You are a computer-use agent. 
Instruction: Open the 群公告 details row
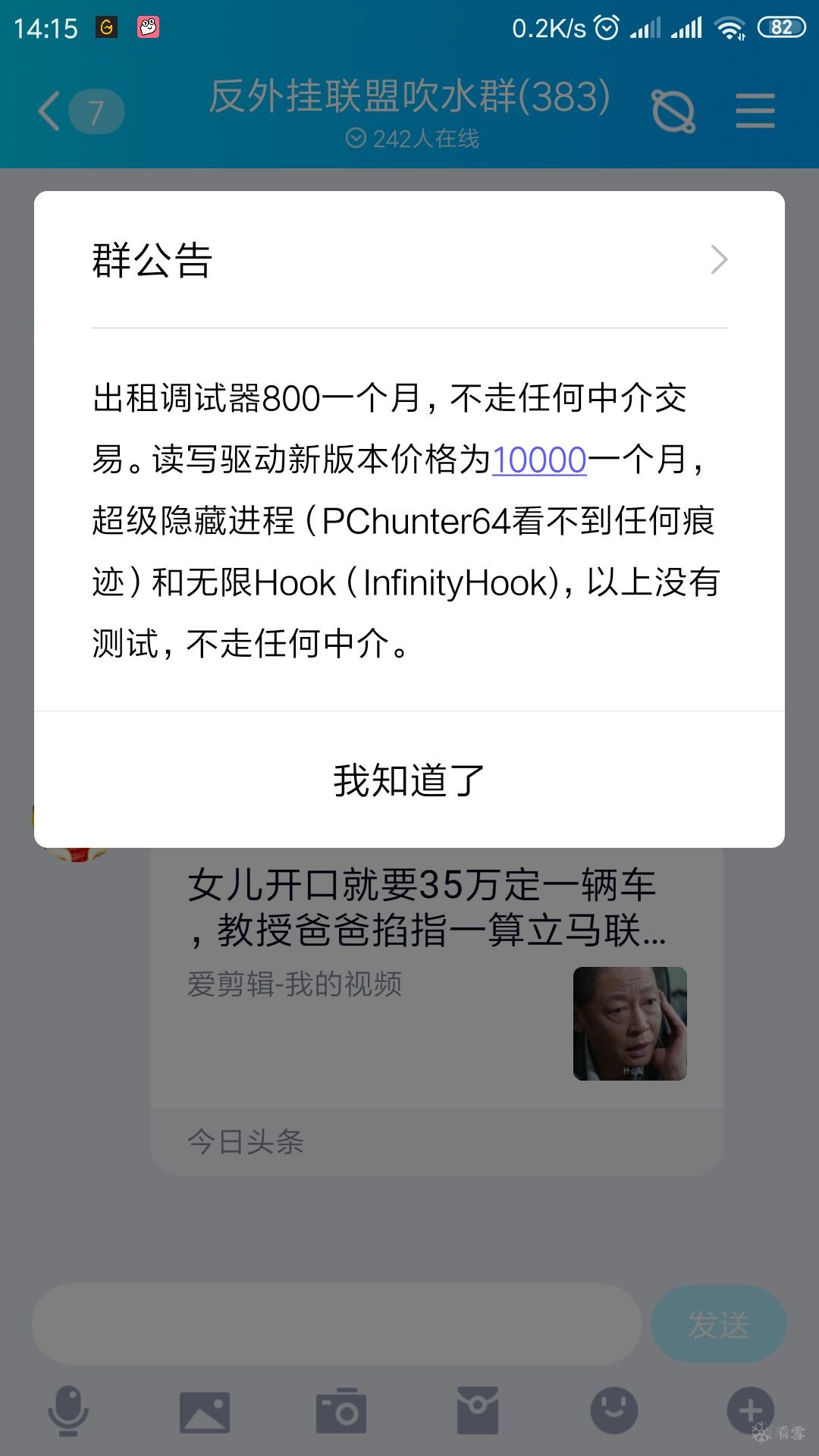click(x=409, y=260)
